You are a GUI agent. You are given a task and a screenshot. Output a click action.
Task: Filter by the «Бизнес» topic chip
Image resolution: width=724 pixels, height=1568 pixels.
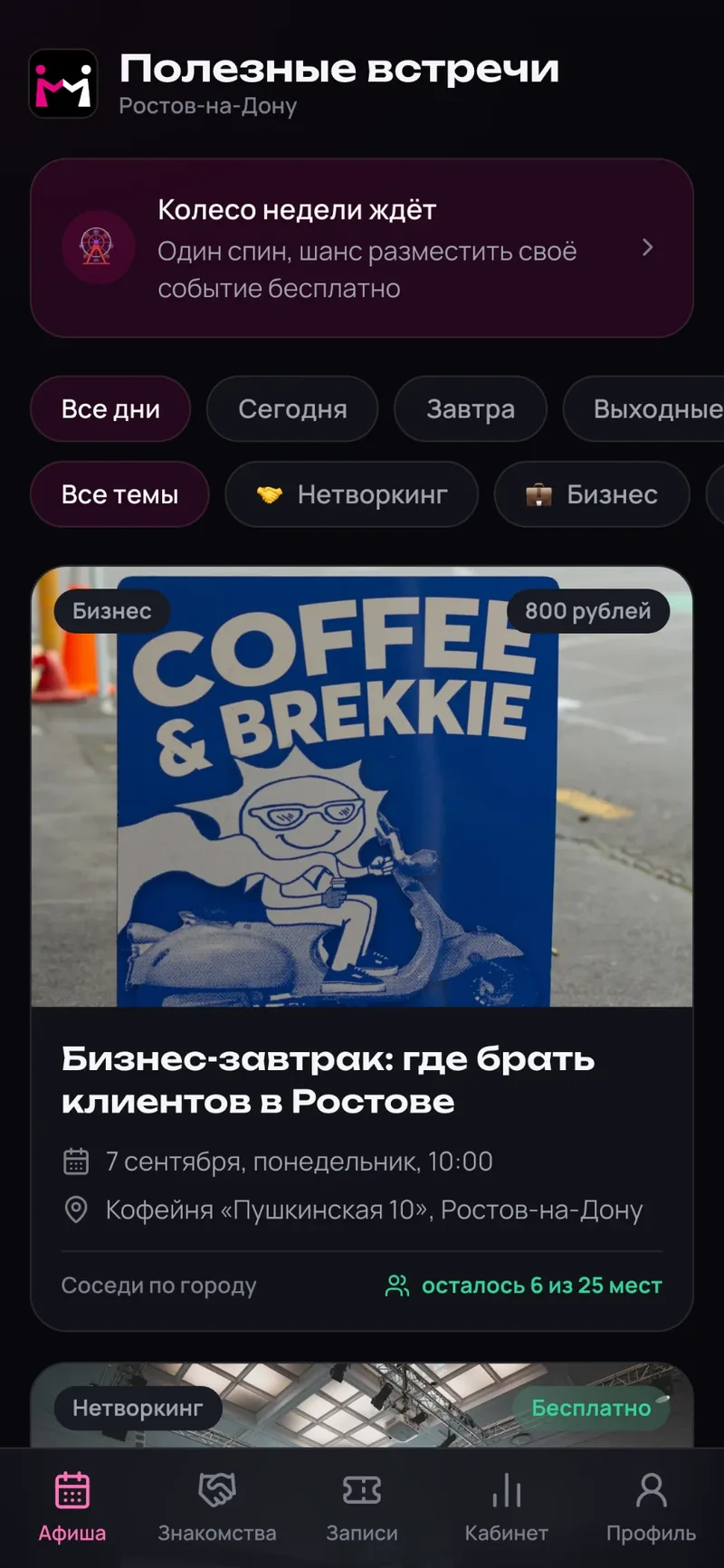(592, 494)
